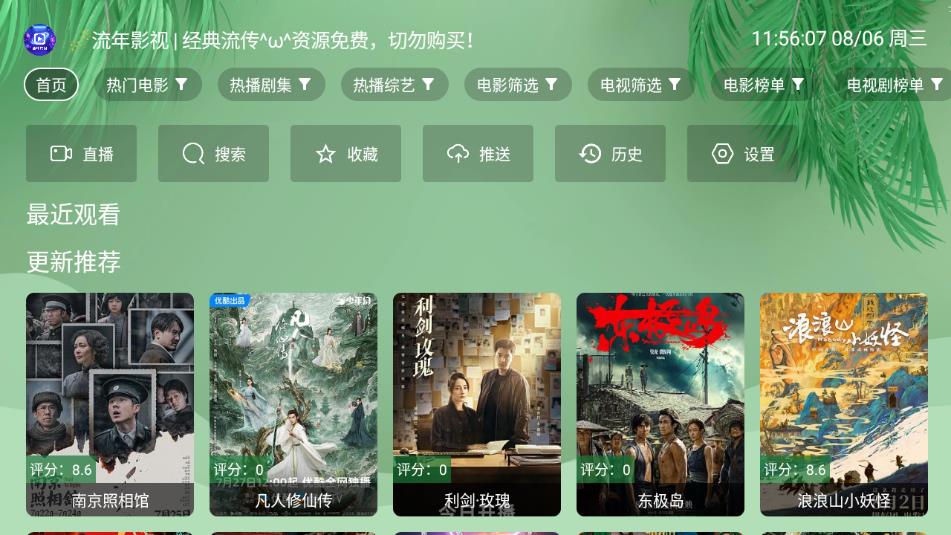Select the 热播剧集 tab
The height and width of the screenshot is (535, 951).
[x=270, y=85]
